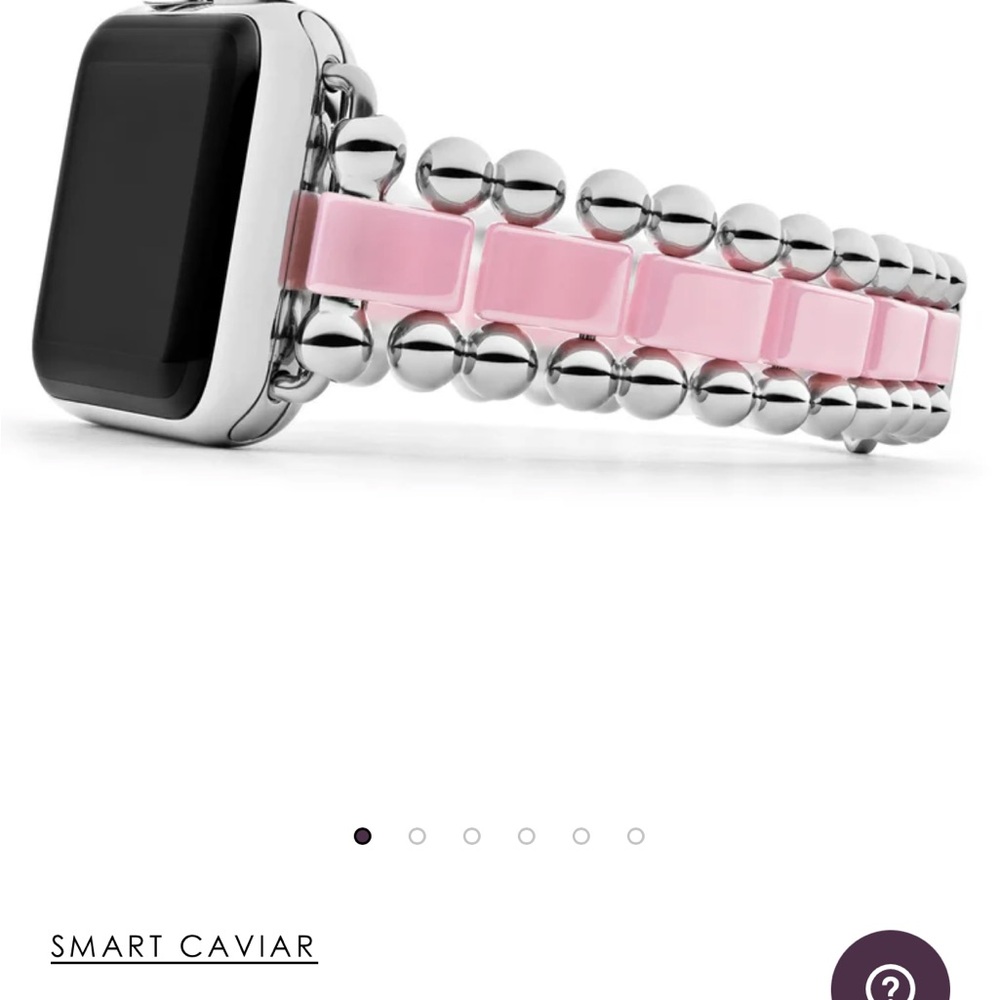Image resolution: width=1000 pixels, height=1000 pixels.
Task: Select the last image indicator dot
Action: pos(636,836)
